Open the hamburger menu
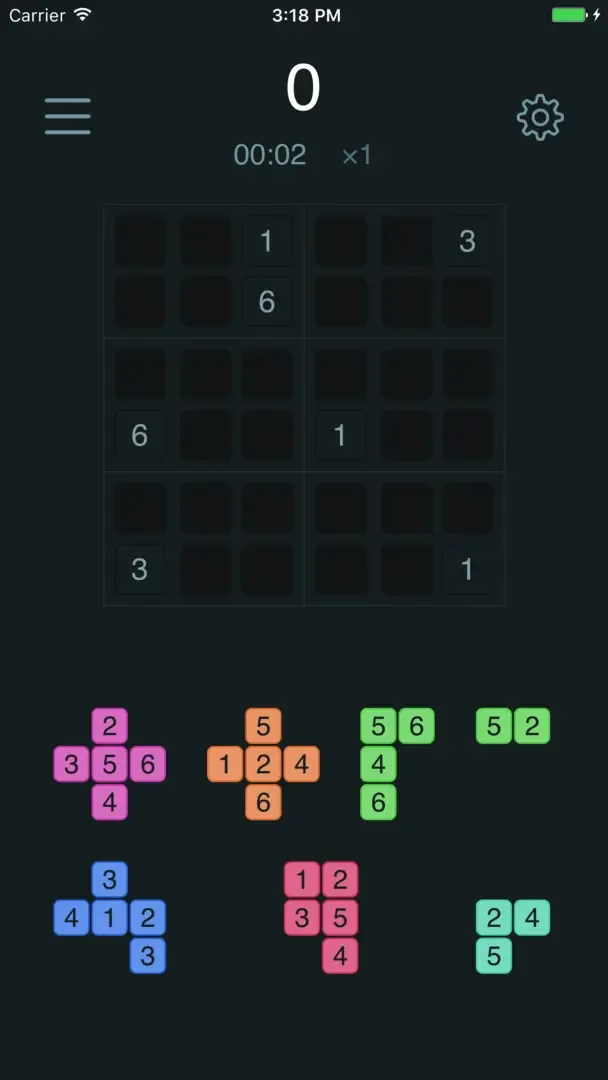Image resolution: width=608 pixels, height=1080 pixels. (68, 116)
